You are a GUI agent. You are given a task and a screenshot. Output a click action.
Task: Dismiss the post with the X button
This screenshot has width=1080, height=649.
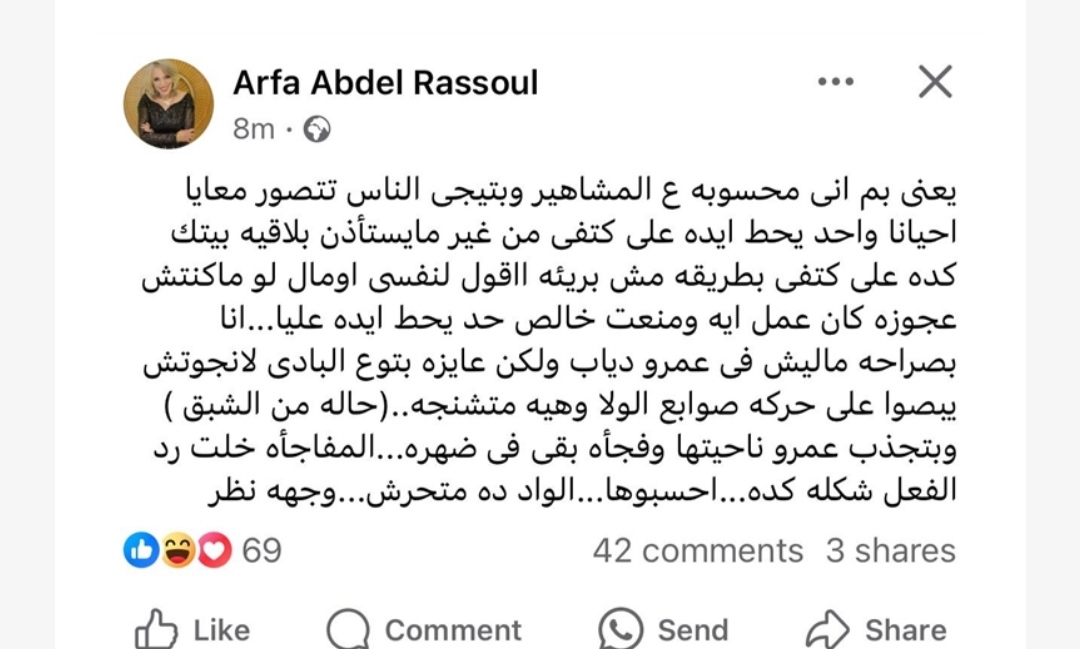pyautogui.click(x=935, y=82)
